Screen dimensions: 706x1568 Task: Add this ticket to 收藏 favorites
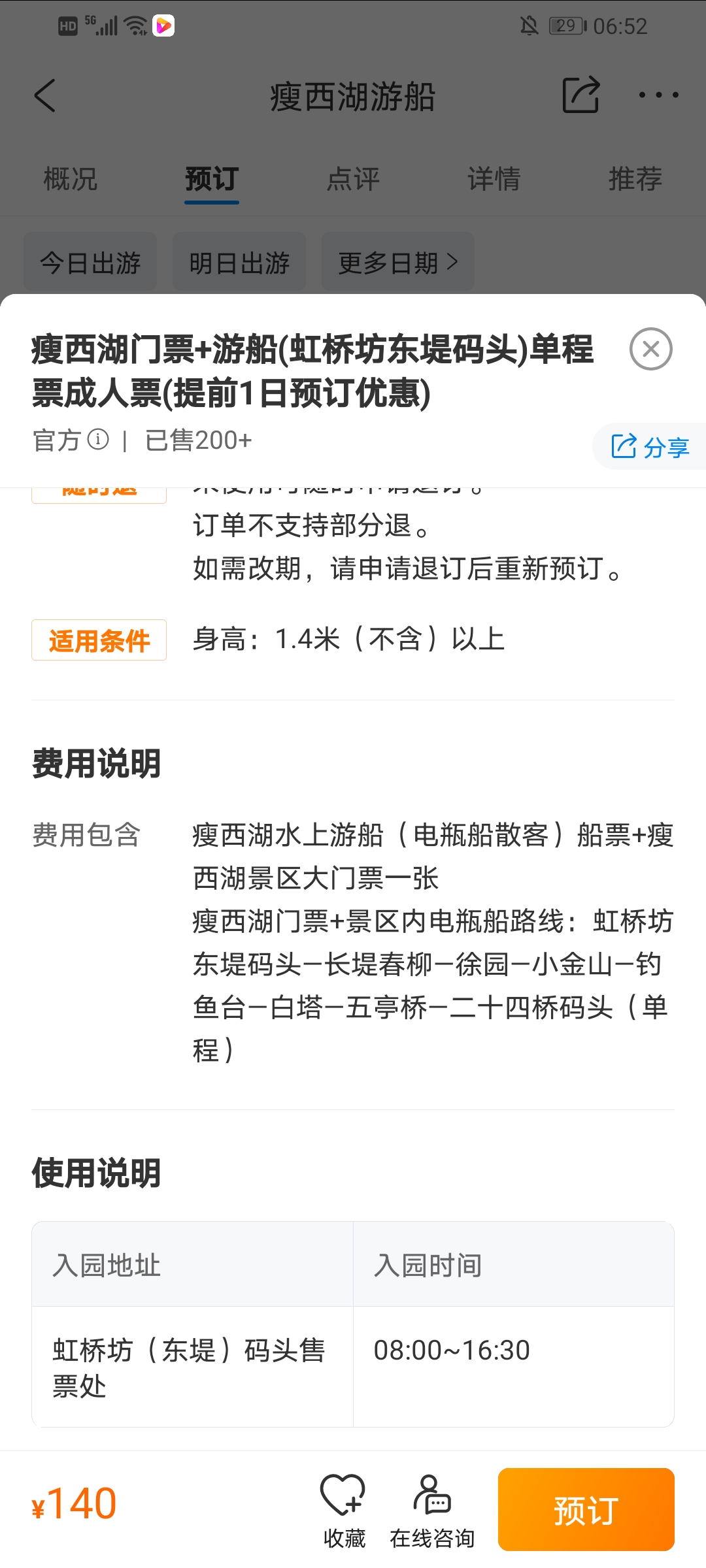344,1511
